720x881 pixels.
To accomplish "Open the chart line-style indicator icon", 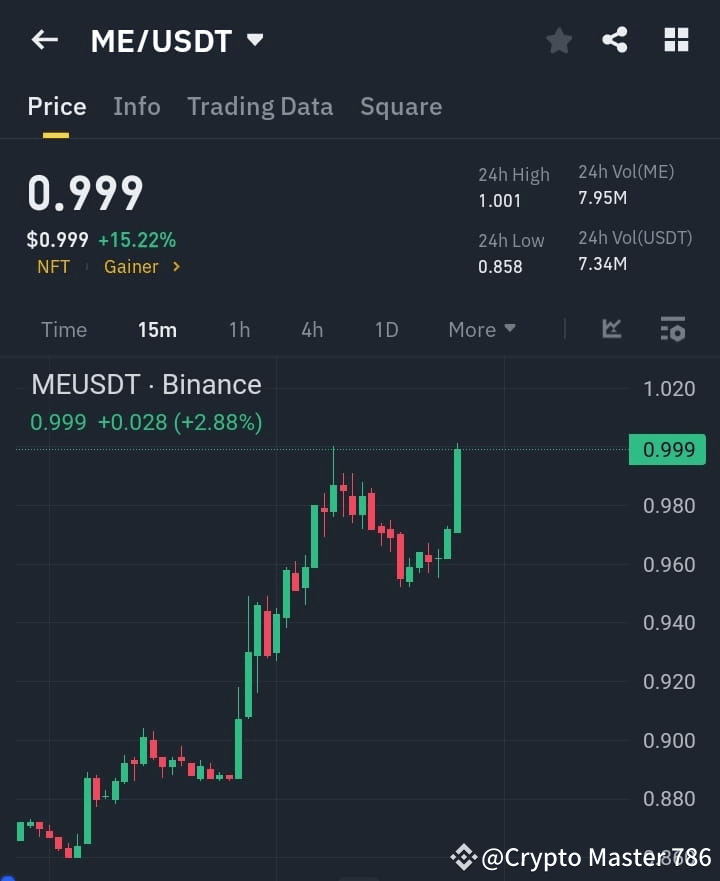I will [611, 329].
